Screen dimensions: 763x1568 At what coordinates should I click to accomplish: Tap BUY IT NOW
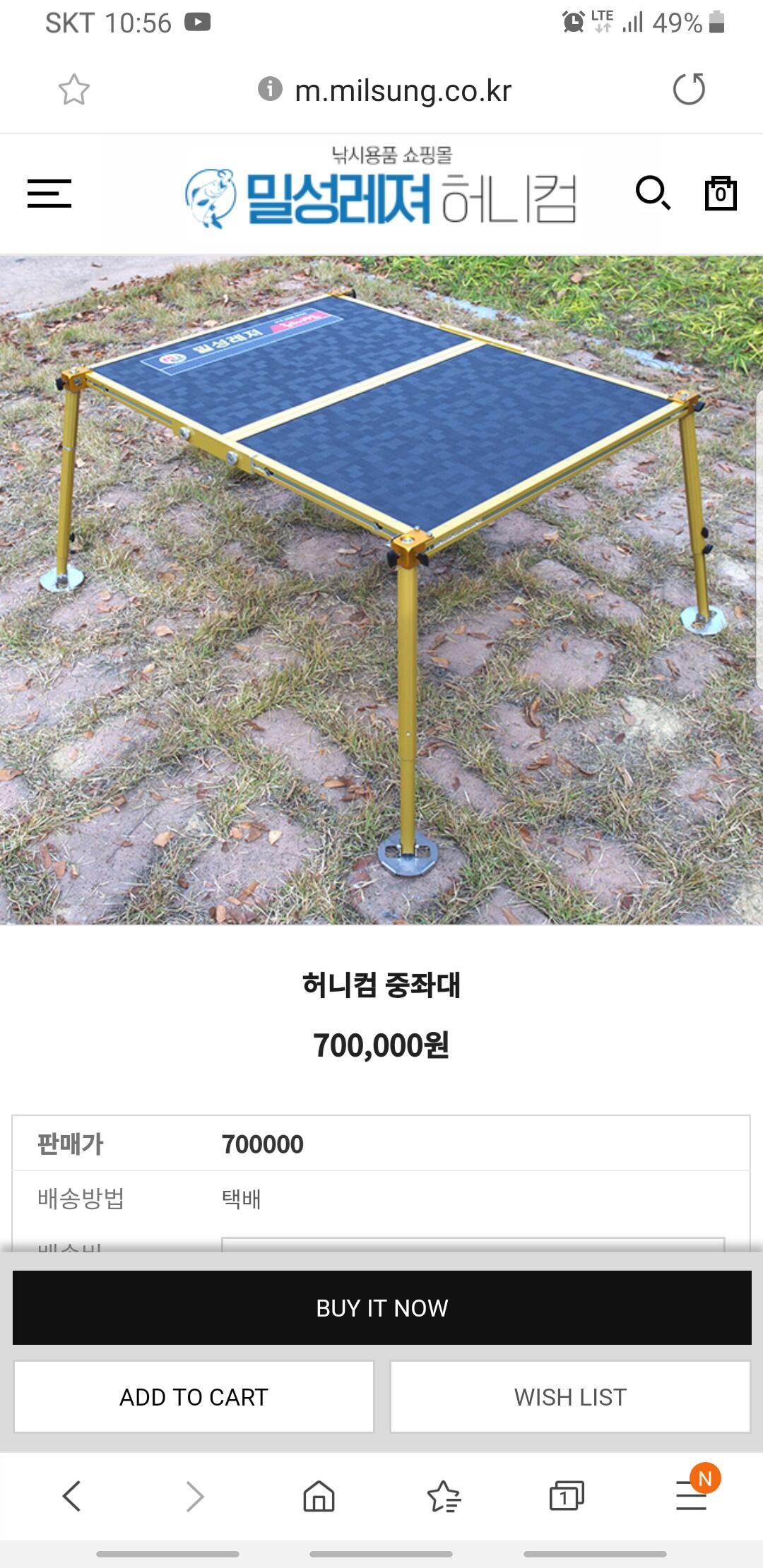pyautogui.click(x=382, y=1307)
